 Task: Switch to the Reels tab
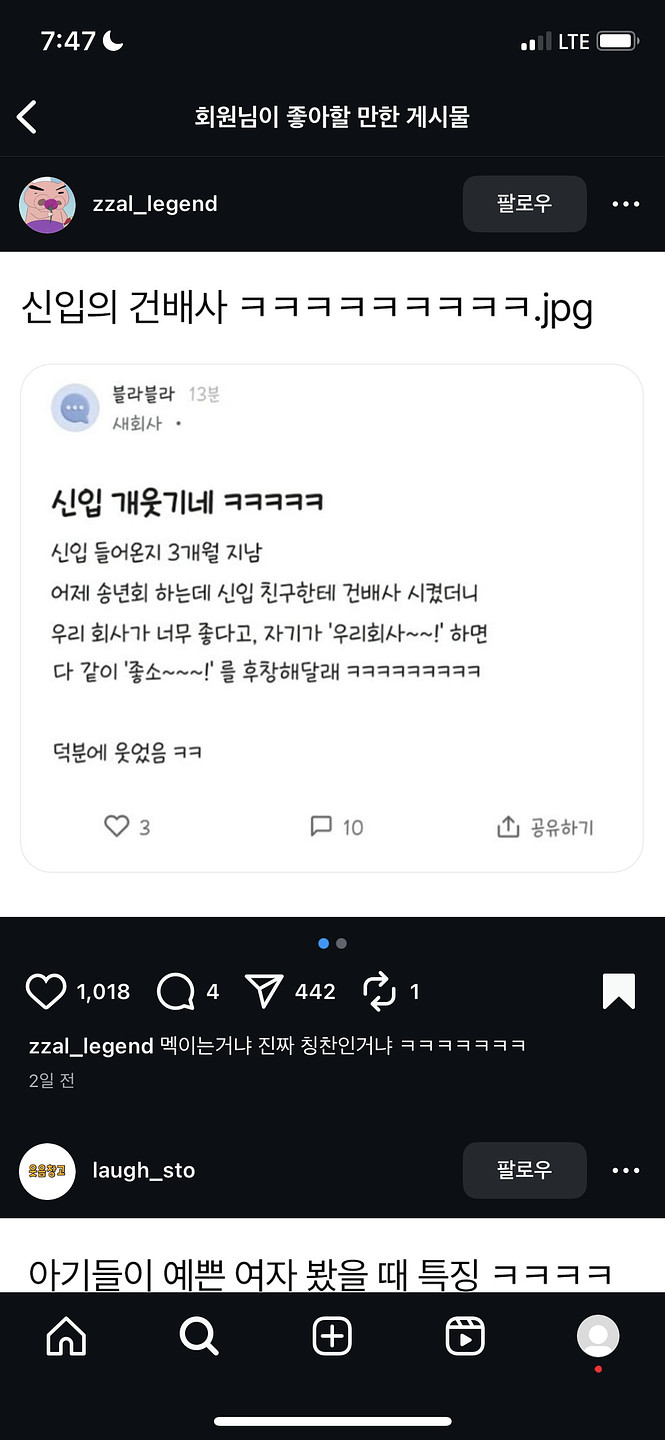pos(465,1336)
